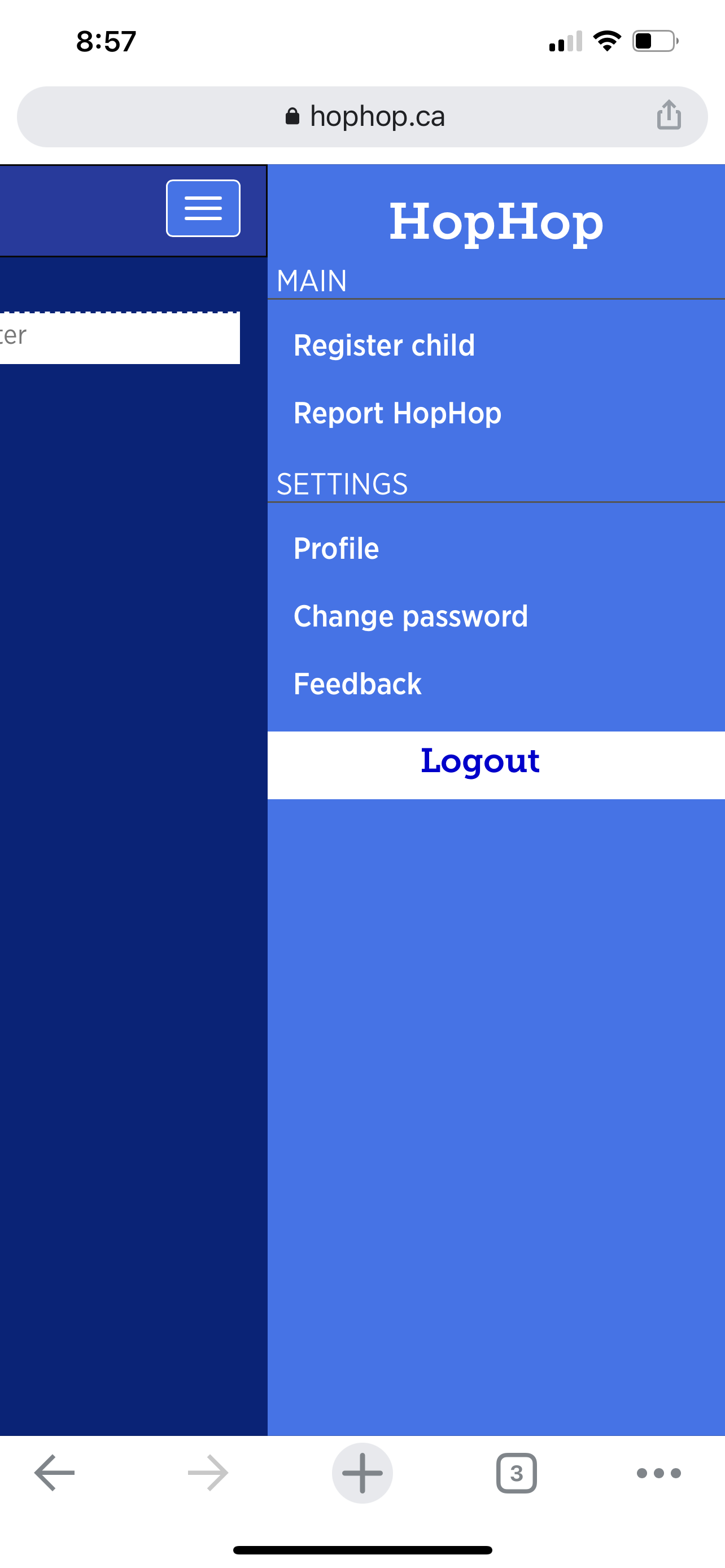725x1568 pixels.
Task: Tap the partially visible white text field
Action: click(120, 338)
